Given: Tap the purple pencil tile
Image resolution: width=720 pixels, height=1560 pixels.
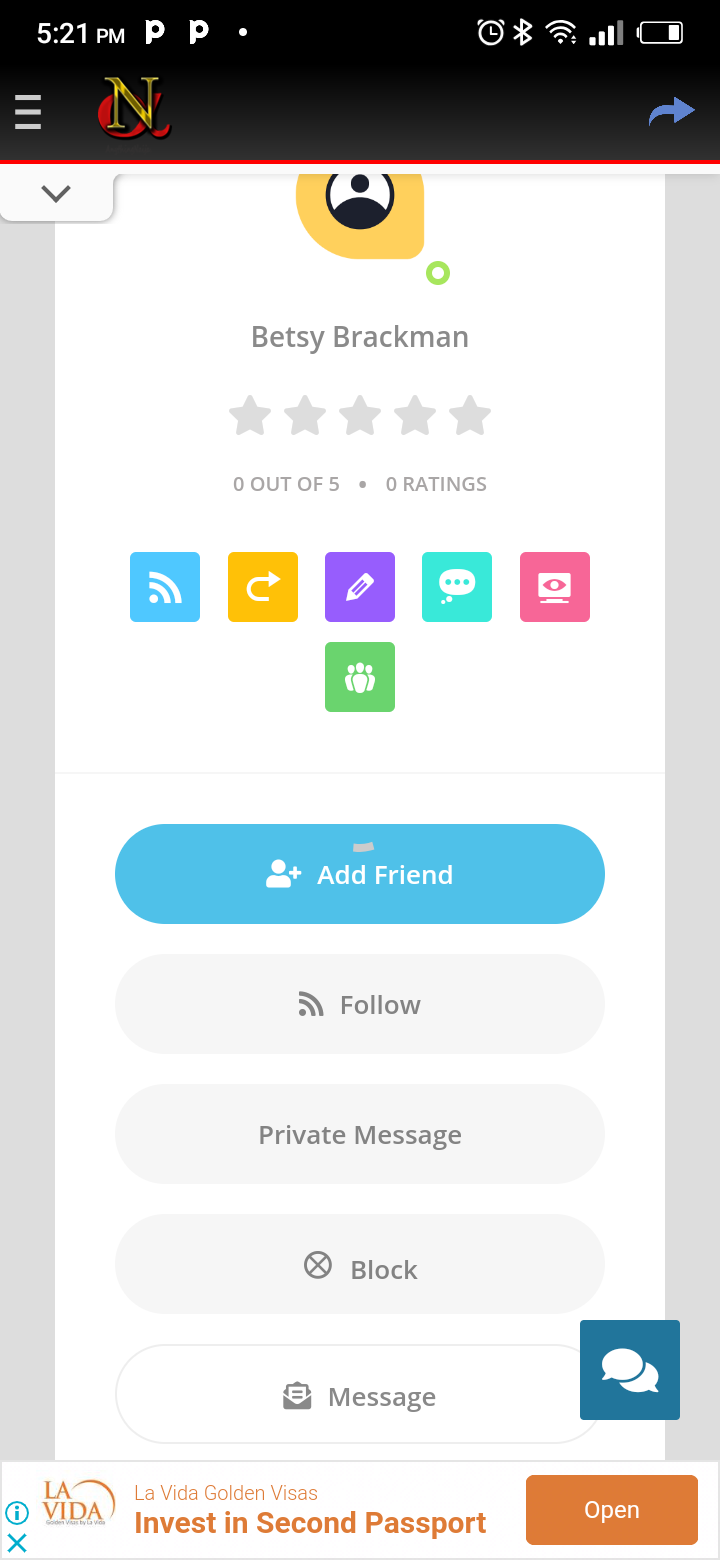Looking at the screenshot, I should 360,587.
